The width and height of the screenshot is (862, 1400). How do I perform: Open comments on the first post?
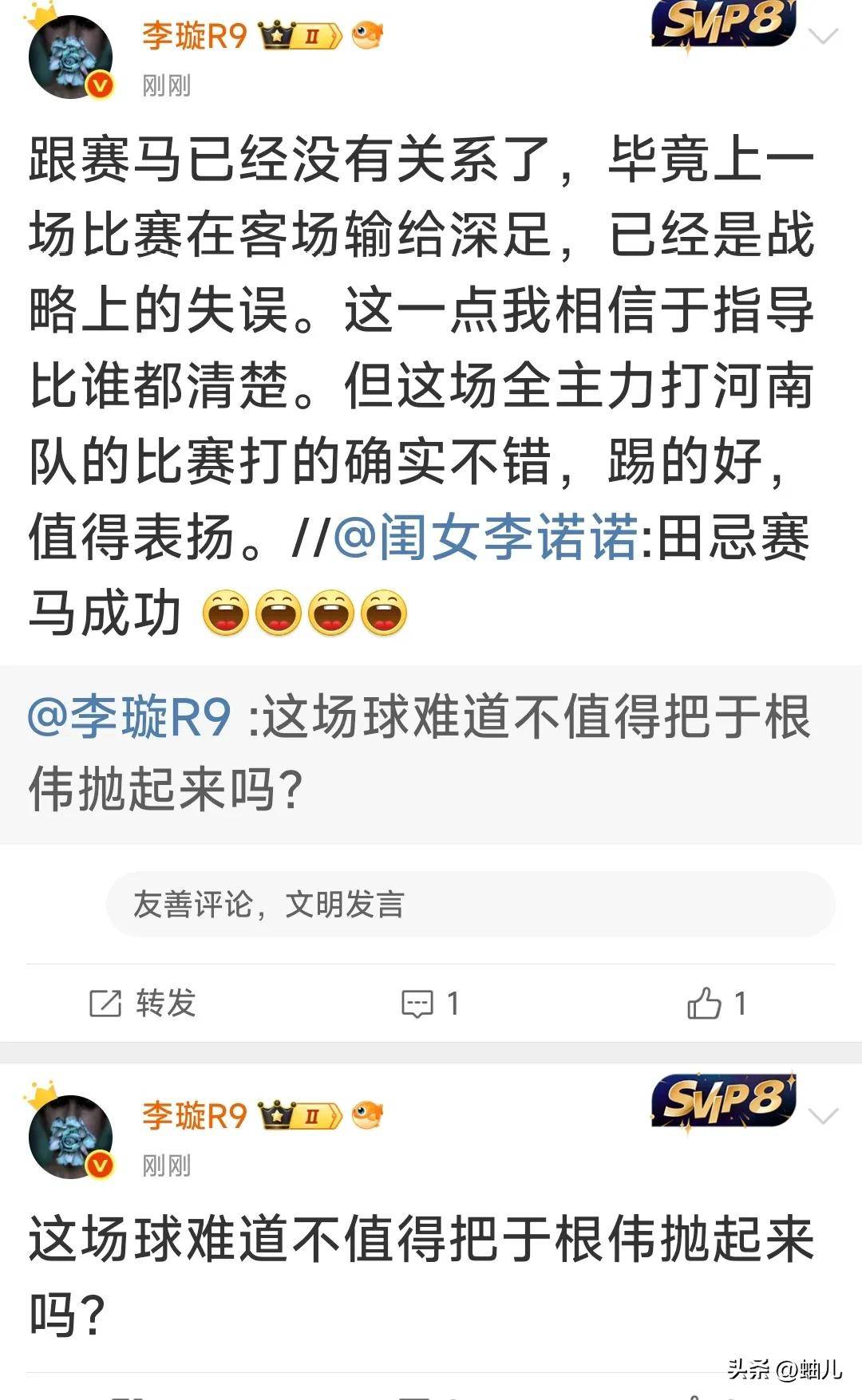430,1003
